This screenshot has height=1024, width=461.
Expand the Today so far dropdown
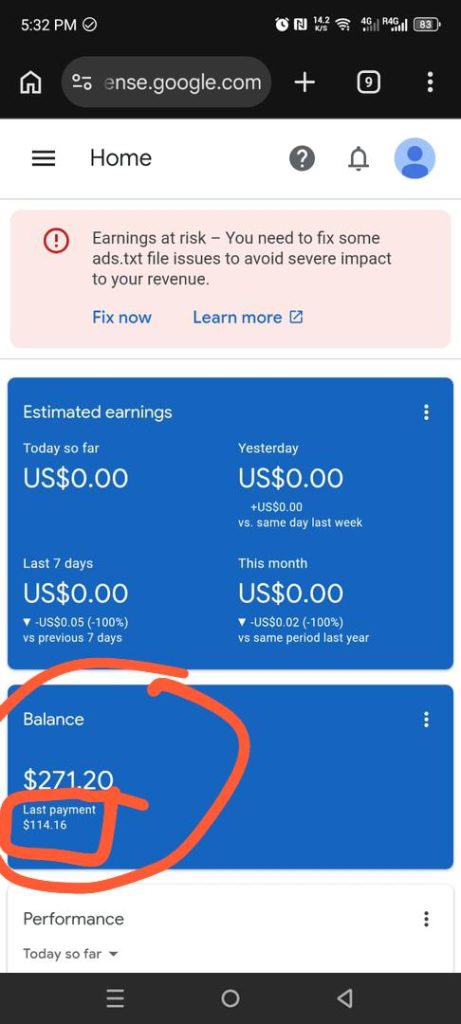[71, 953]
